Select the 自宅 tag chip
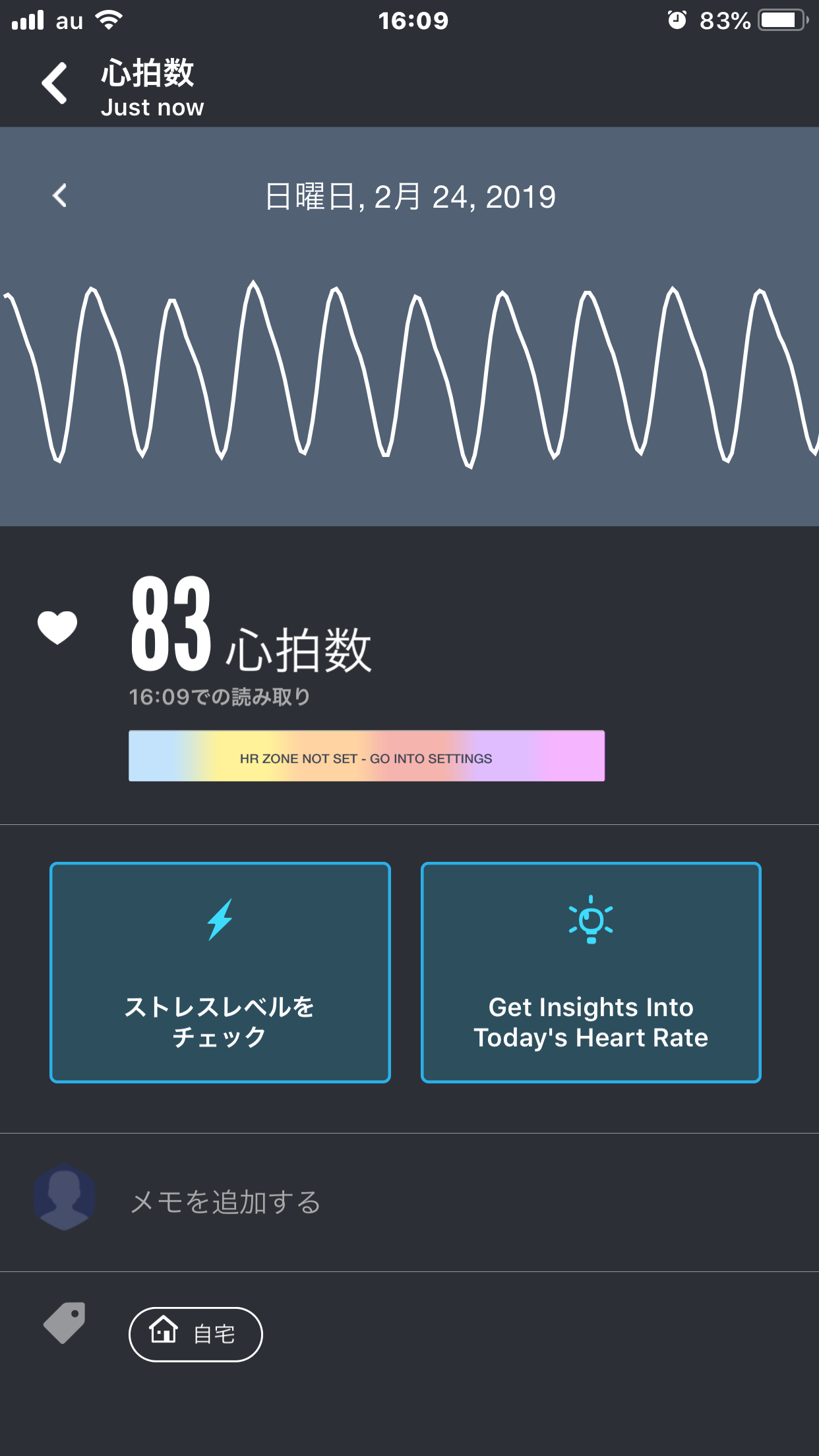This screenshot has width=819, height=1456. point(195,1334)
